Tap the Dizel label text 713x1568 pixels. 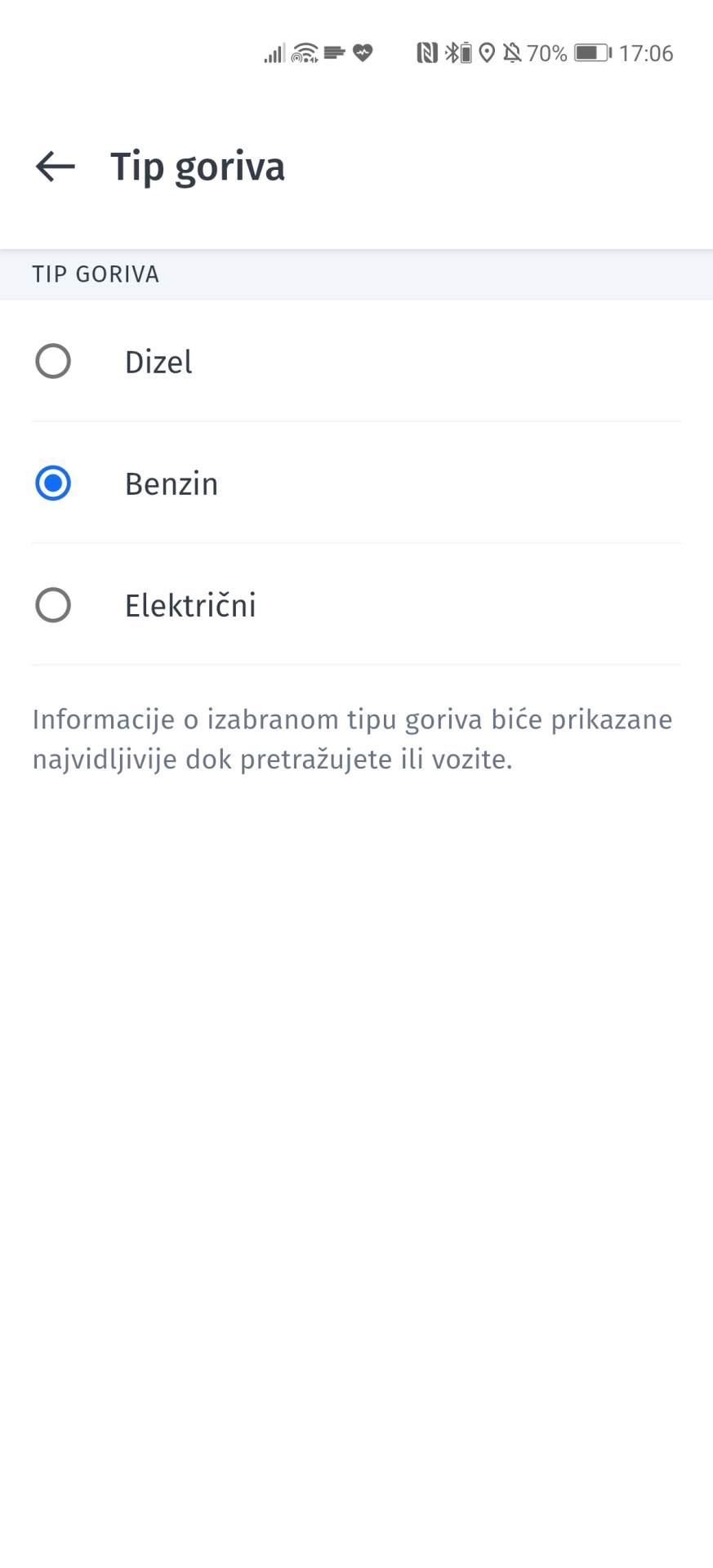pyautogui.click(x=158, y=361)
